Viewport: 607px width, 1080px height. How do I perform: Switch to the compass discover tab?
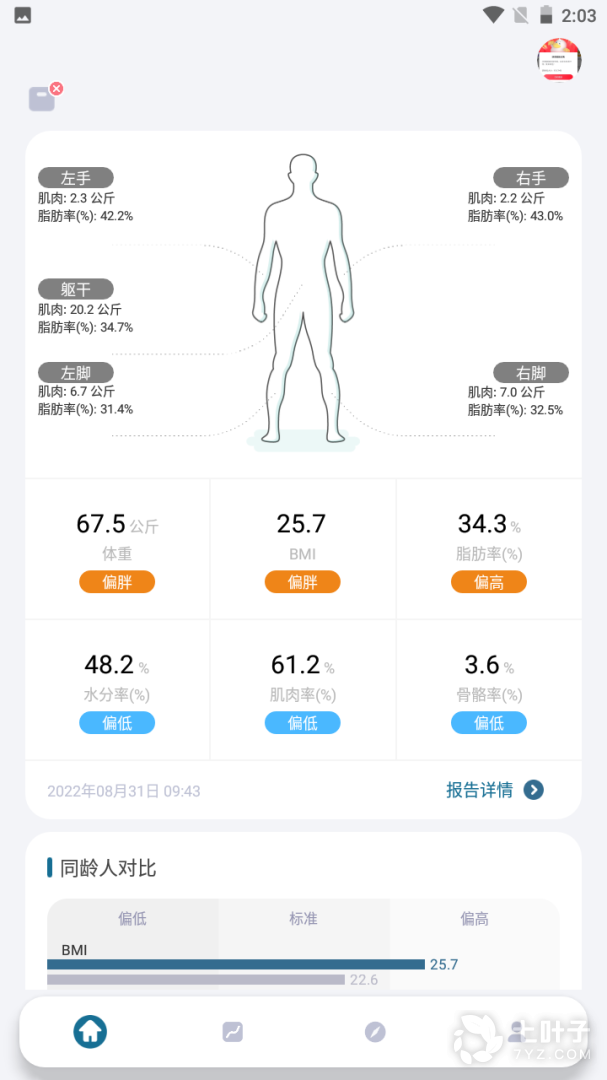click(375, 1032)
